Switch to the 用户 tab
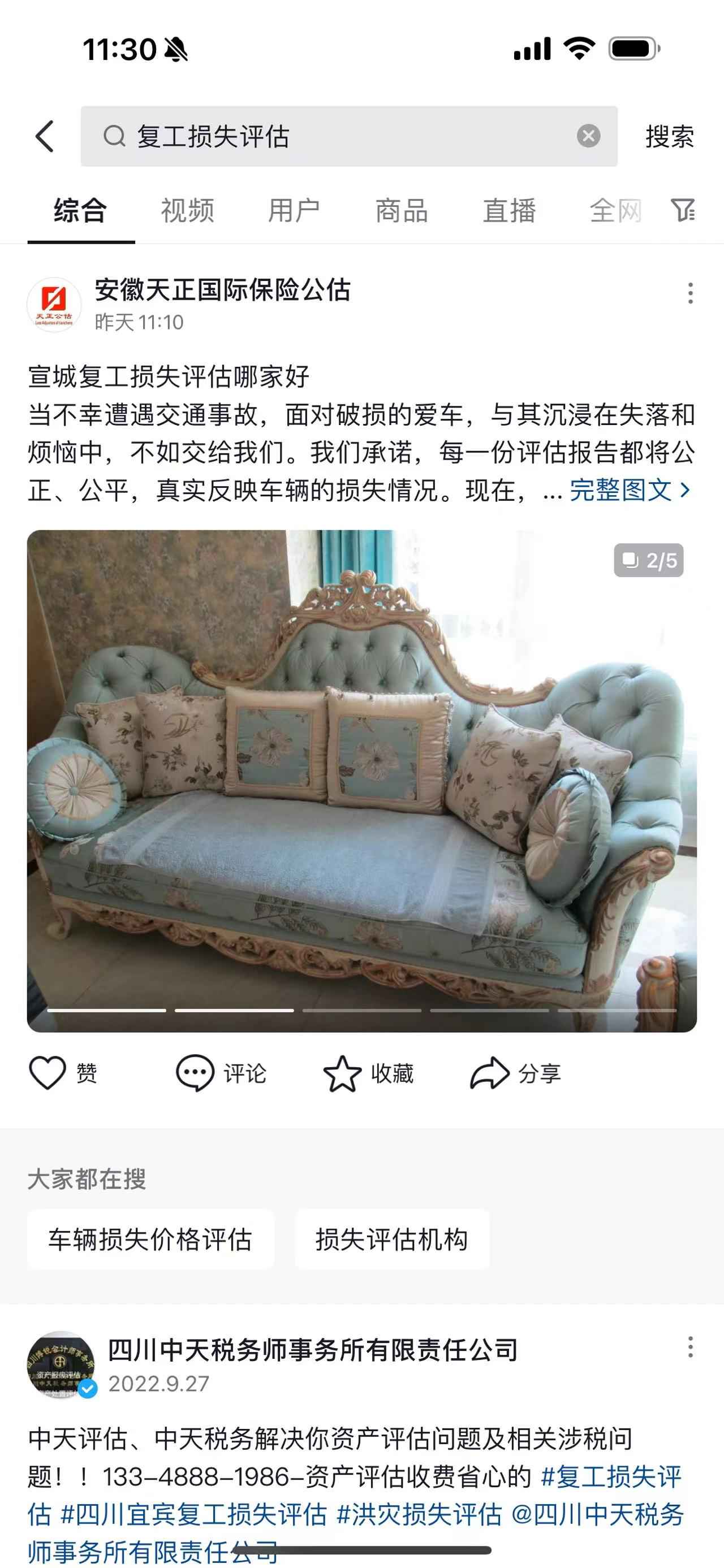724x1568 pixels. (x=294, y=211)
